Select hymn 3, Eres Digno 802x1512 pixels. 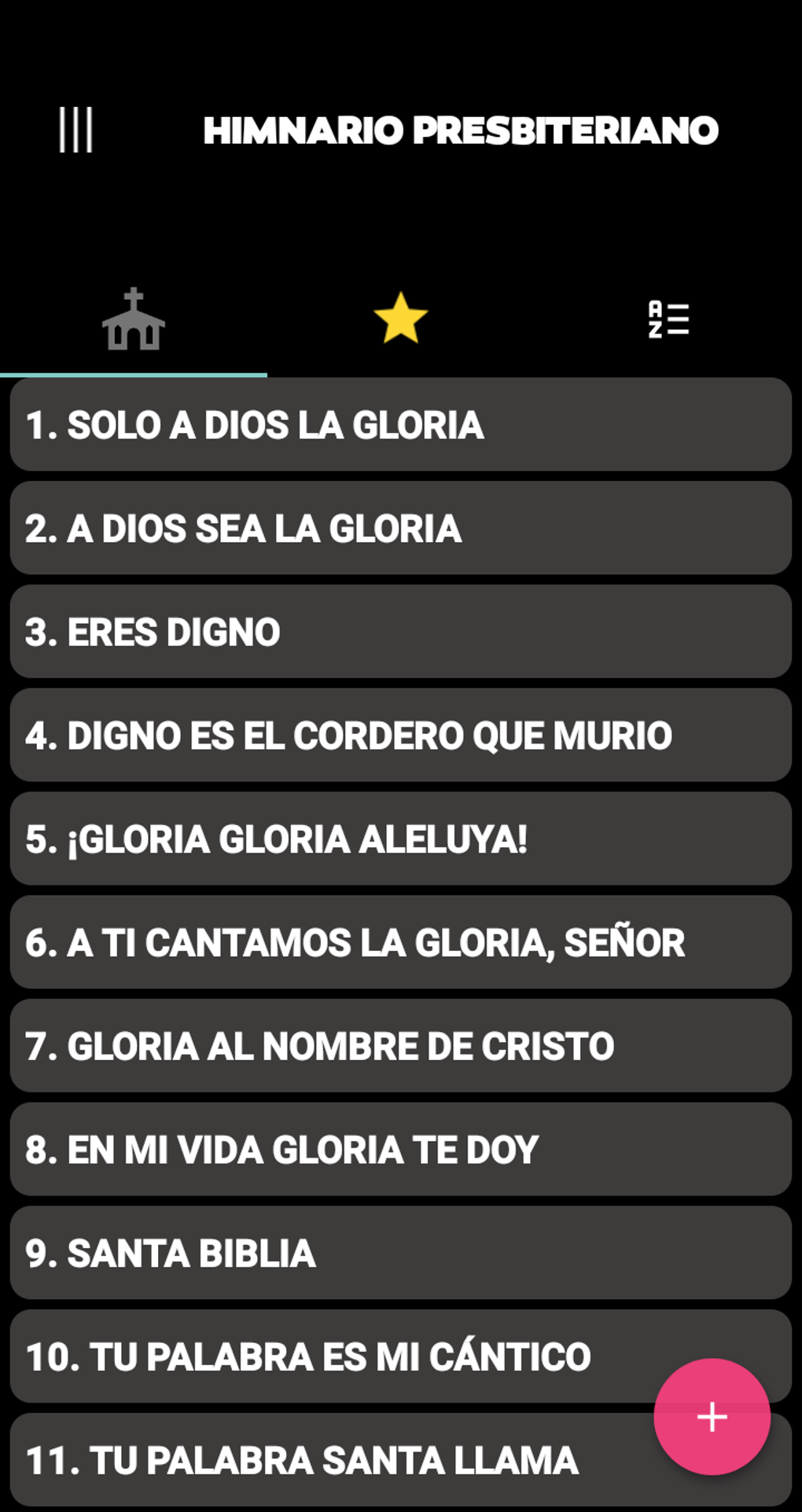(400, 632)
